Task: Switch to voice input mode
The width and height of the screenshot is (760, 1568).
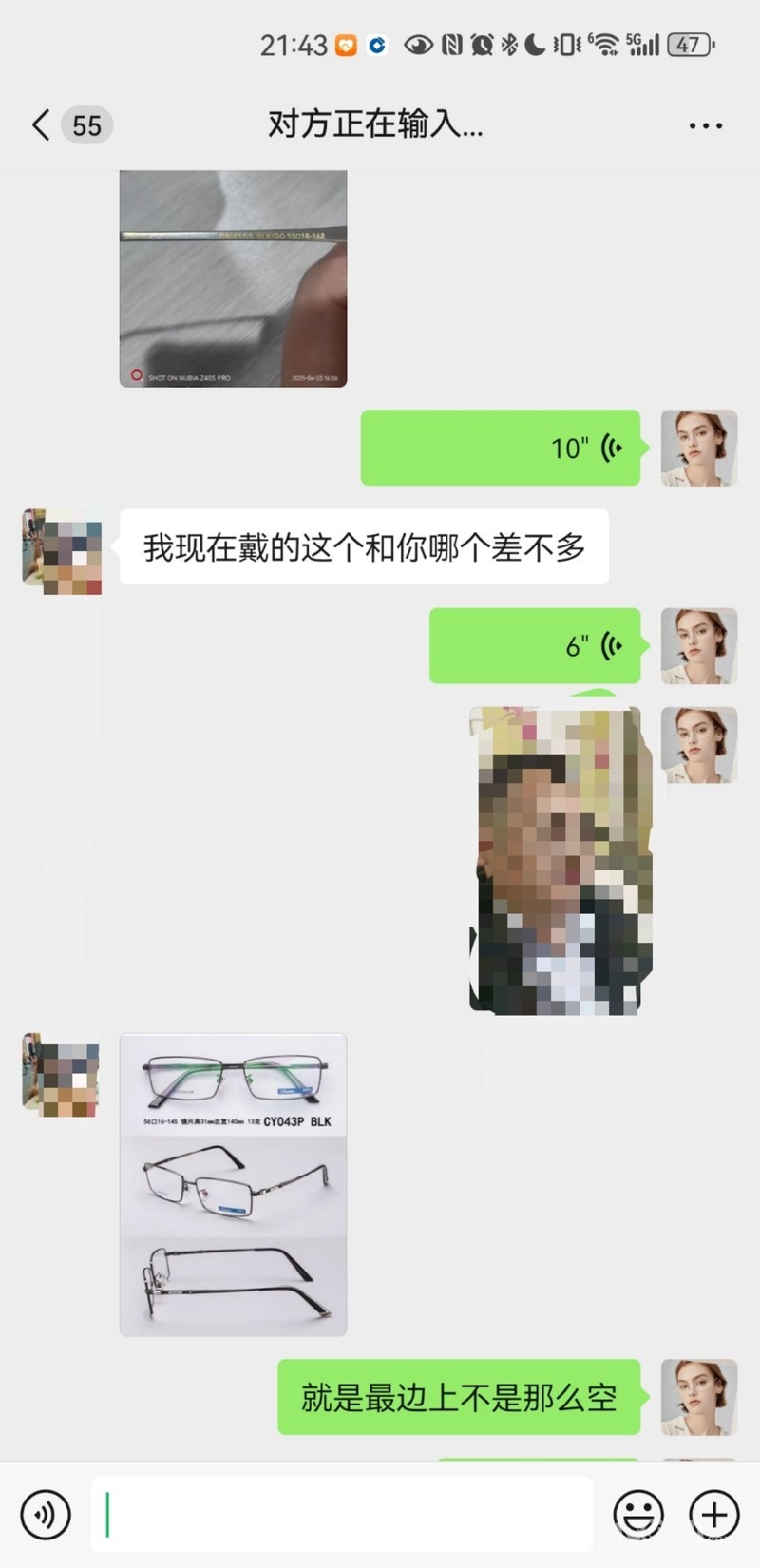Action: (x=46, y=1513)
